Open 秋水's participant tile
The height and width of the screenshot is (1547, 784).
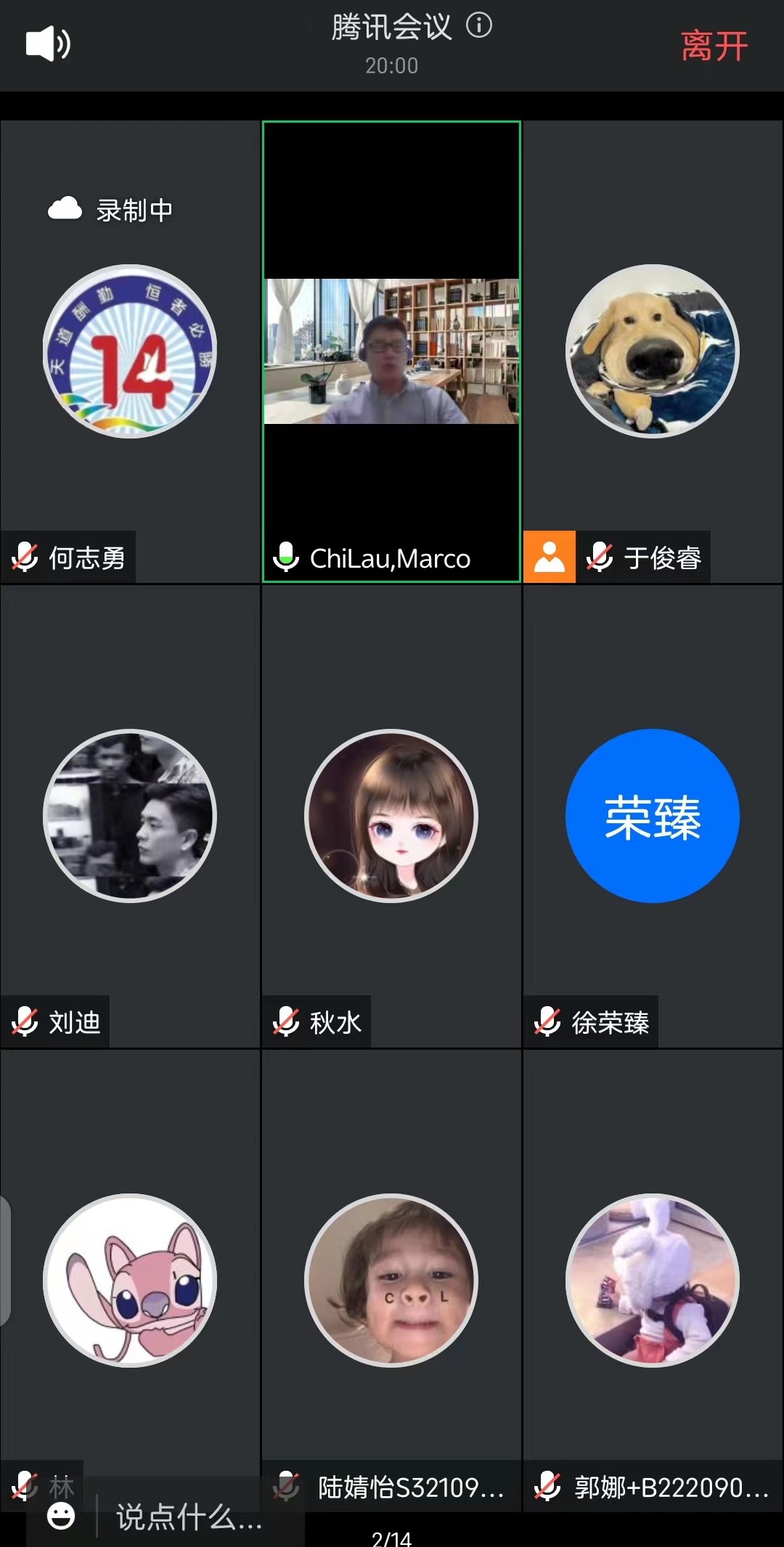(391, 816)
